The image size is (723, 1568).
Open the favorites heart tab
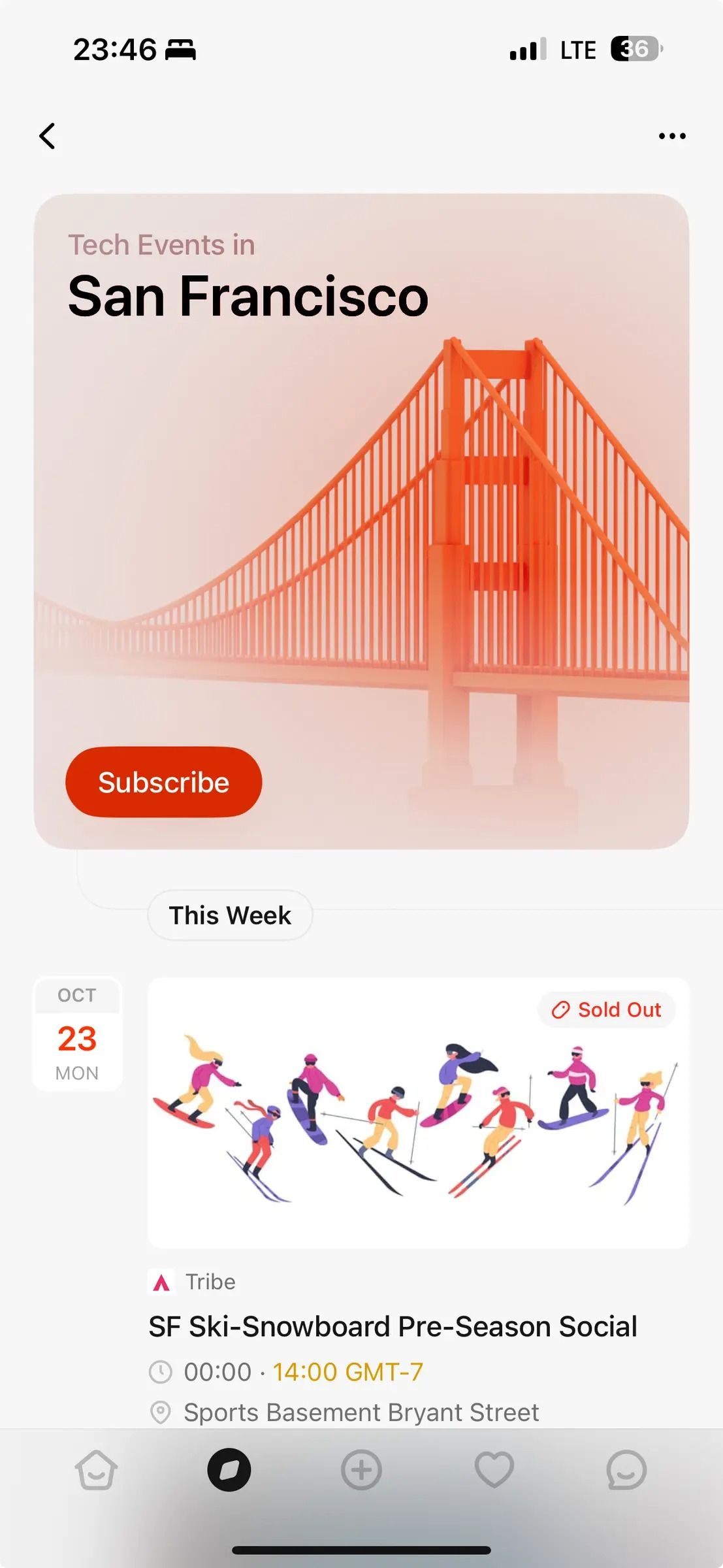point(494,1470)
